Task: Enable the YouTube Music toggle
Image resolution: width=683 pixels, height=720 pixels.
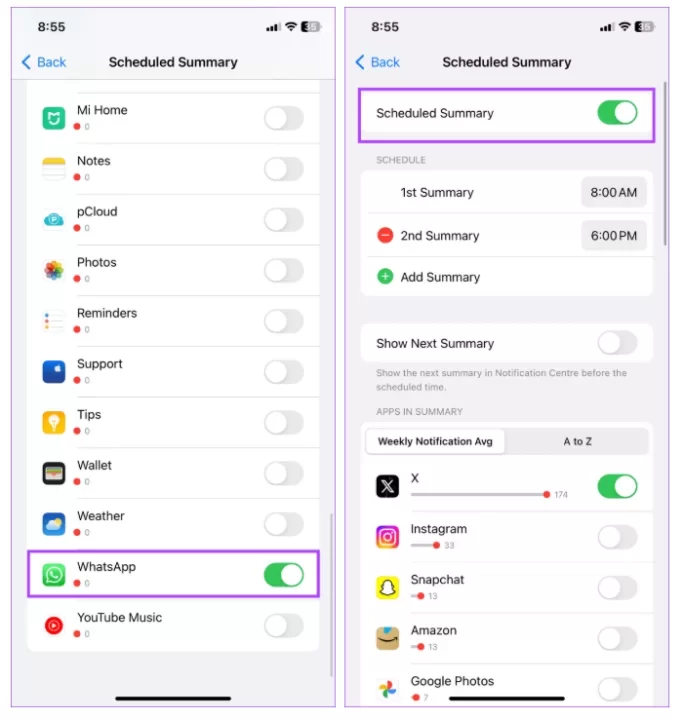Action: click(x=283, y=626)
